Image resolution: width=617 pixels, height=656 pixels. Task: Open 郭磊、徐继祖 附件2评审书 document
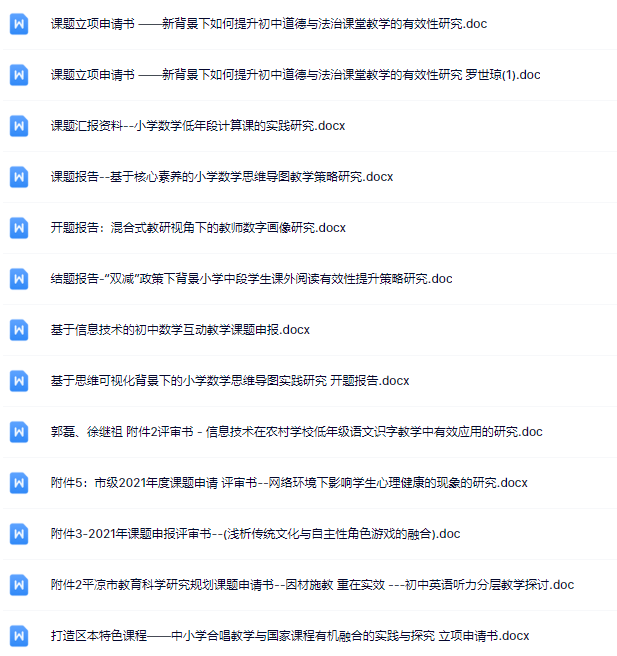click(x=296, y=432)
